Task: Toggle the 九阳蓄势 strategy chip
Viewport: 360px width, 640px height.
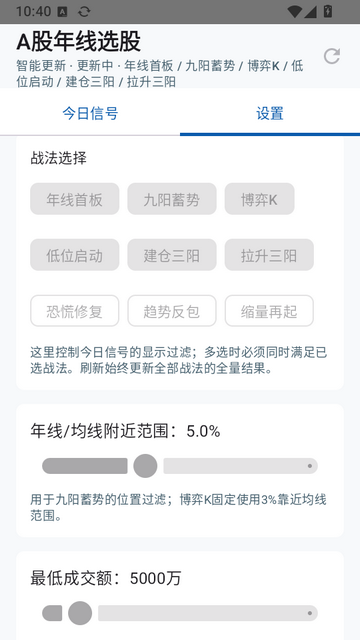Action: pyautogui.click(x=172, y=199)
